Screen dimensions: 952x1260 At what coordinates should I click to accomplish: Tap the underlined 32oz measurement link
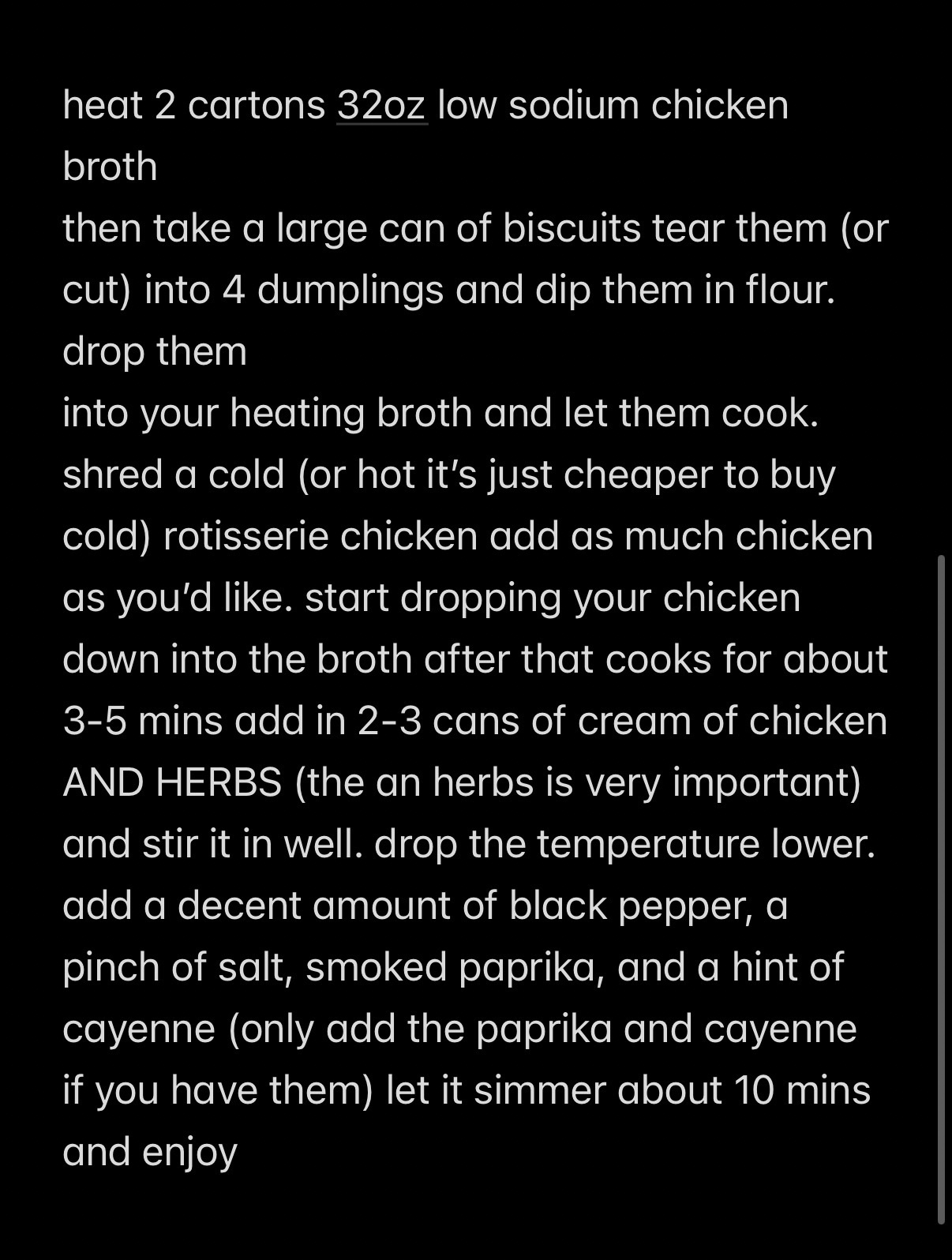click(x=382, y=106)
